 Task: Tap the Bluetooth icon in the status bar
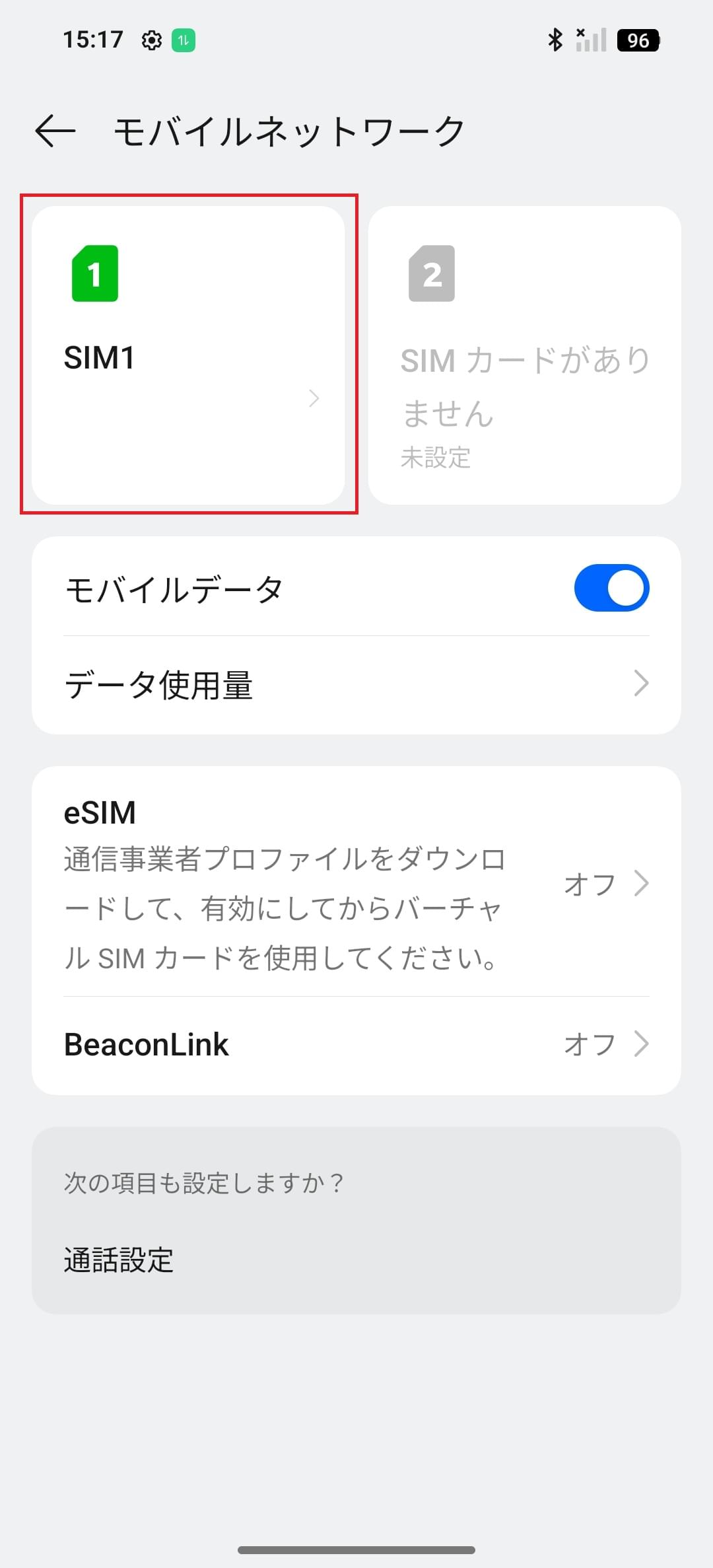pyautogui.click(x=555, y=40)
